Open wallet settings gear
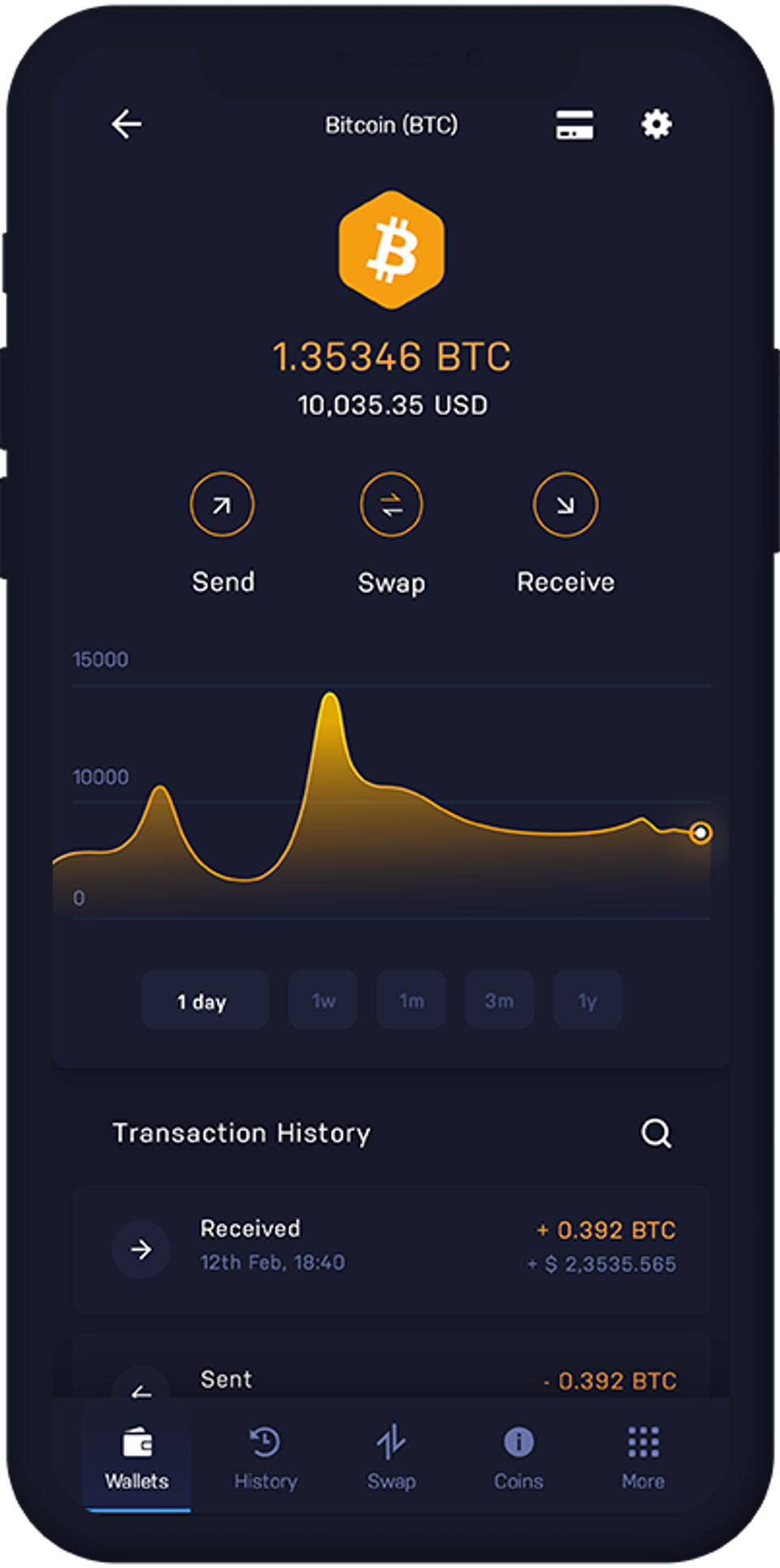 click(655, 124)
